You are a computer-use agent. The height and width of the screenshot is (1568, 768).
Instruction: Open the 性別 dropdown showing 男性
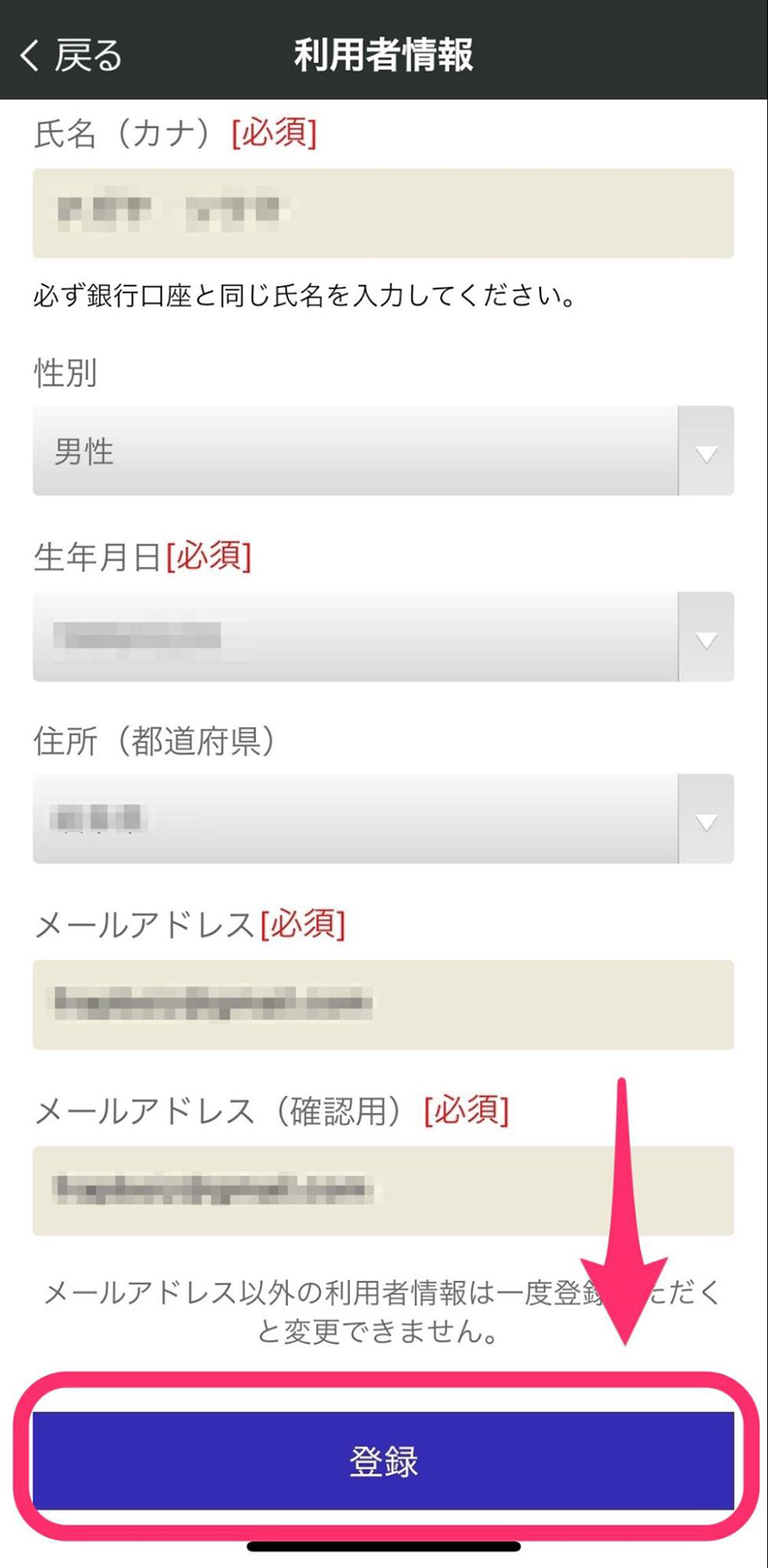click(384, 451)
